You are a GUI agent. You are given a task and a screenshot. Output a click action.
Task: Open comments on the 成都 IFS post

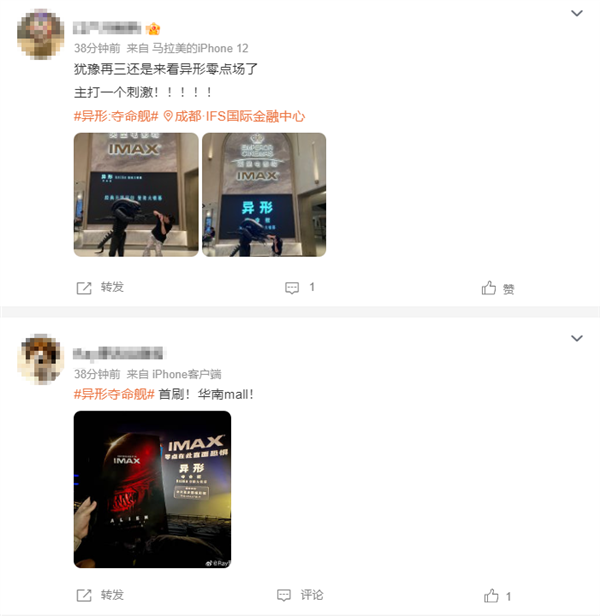click(299, 287)
